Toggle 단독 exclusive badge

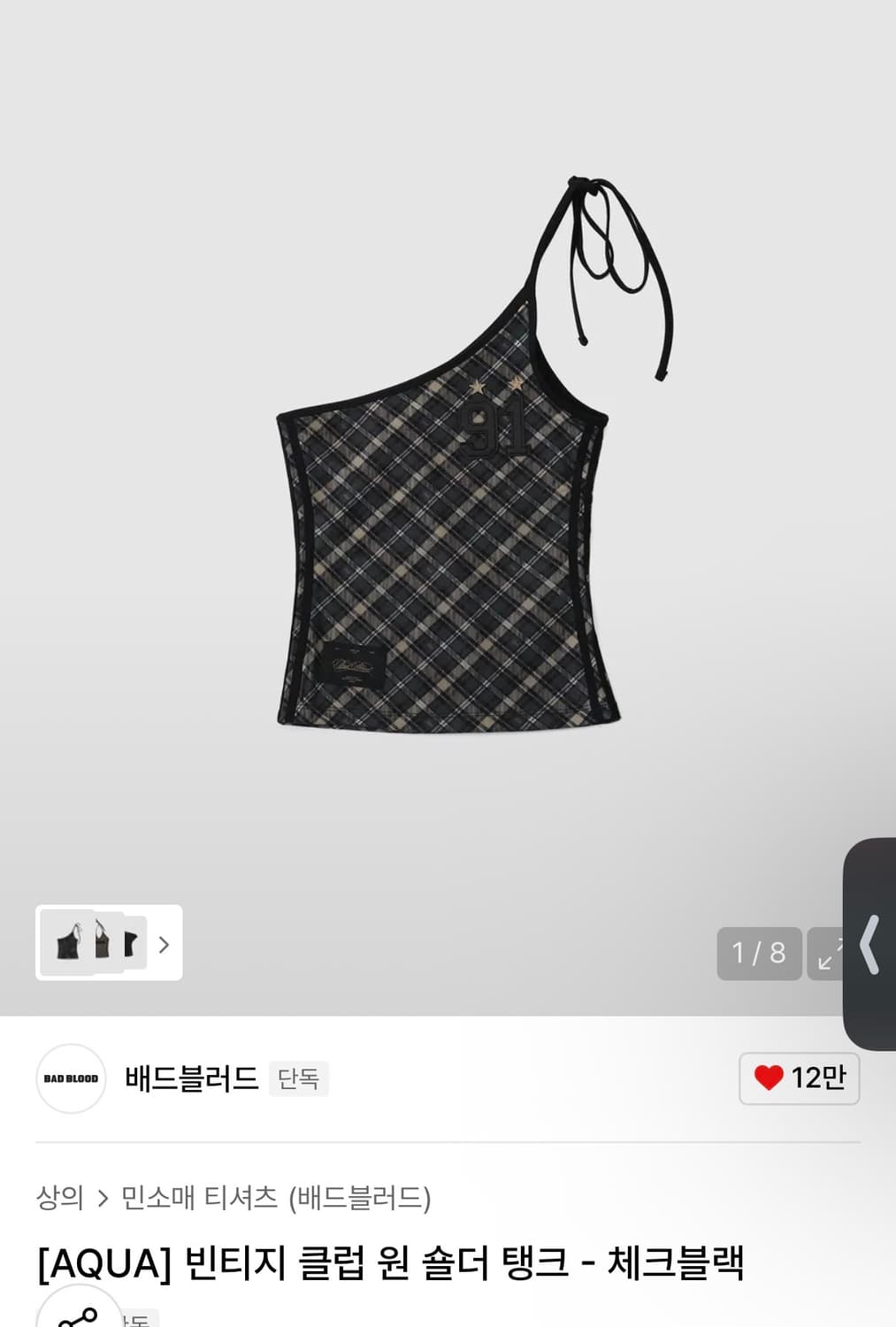[299, 1079]
